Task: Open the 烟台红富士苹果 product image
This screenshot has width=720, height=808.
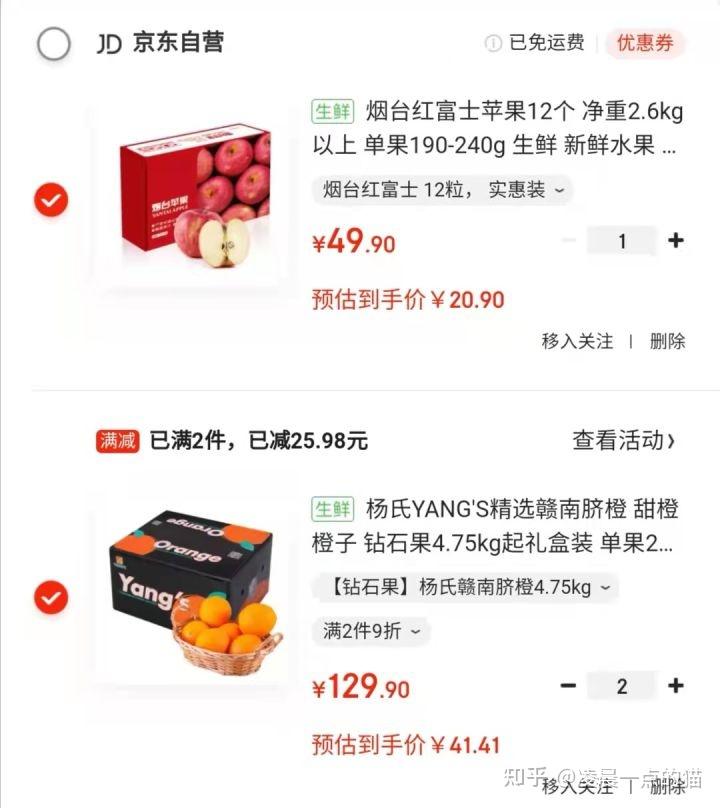Action: click(189, 195)
